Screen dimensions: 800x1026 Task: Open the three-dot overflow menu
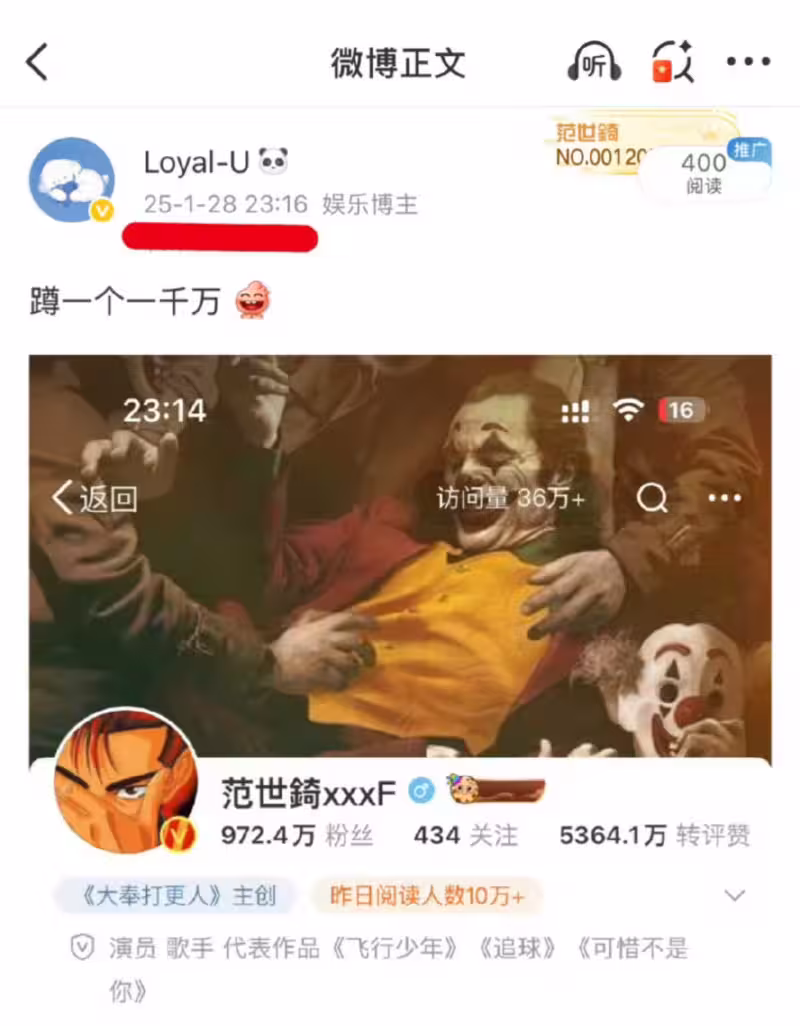pyautogui.click(x=748, y=63)
